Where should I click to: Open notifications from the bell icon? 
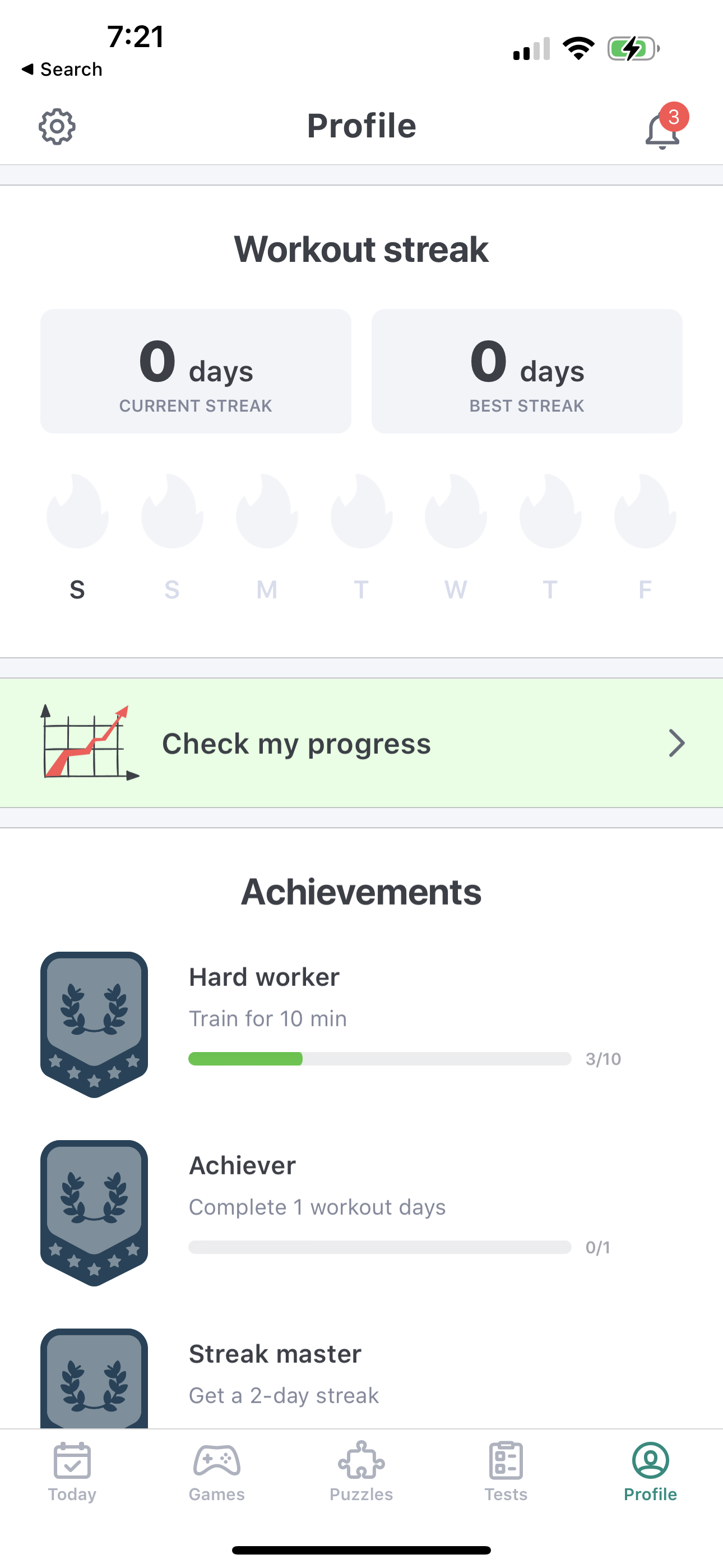(661, 128)
